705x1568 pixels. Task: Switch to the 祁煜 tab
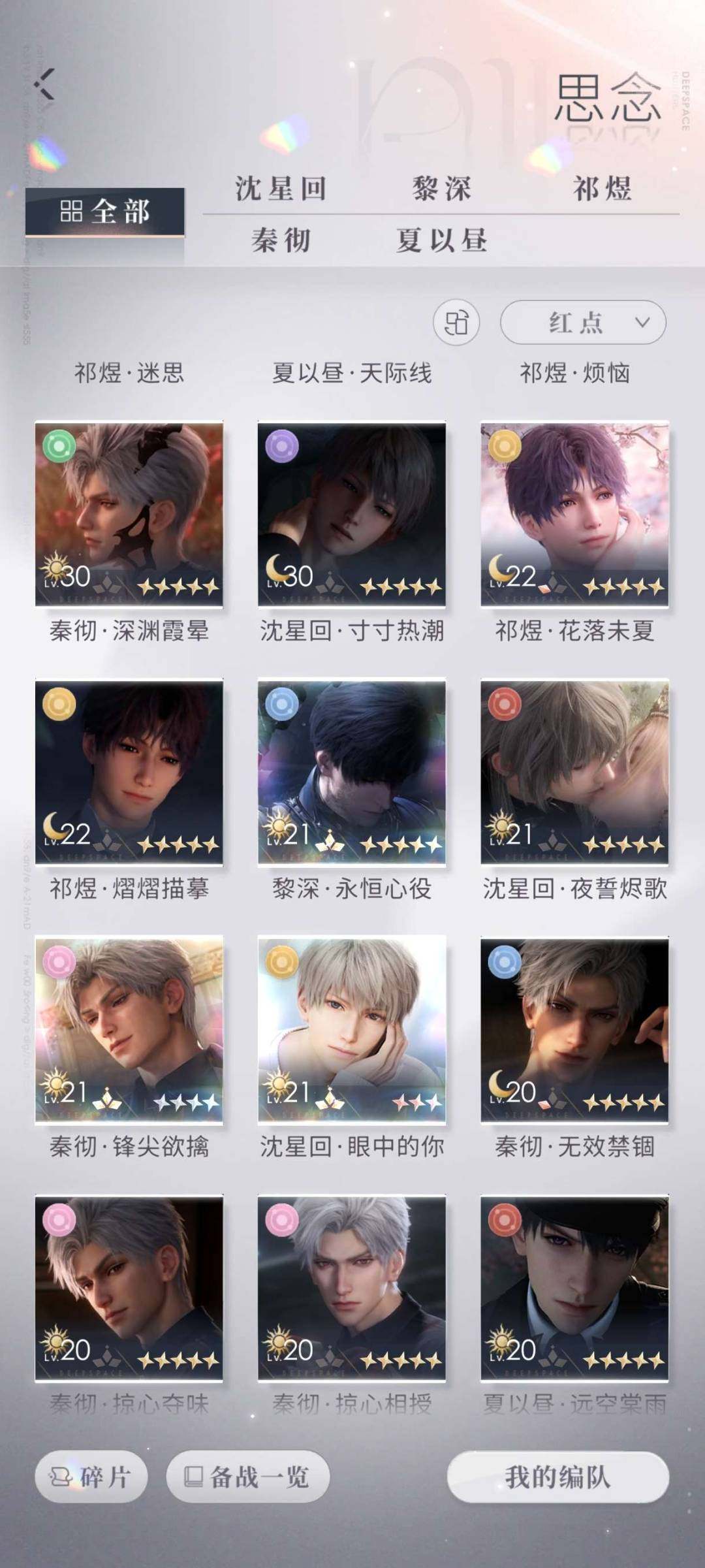(x=602, y=189)
